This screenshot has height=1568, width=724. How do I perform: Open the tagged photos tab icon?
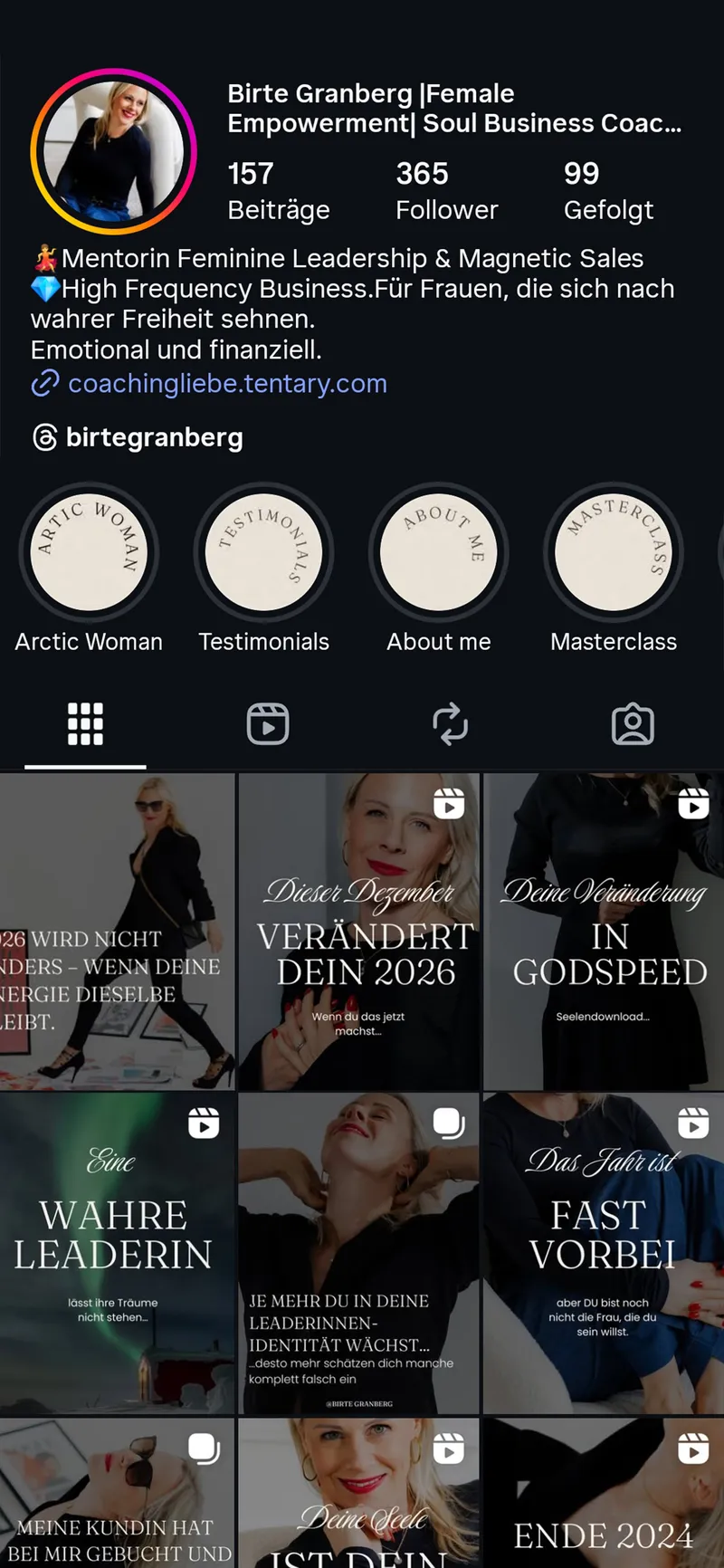click(633, 723)
